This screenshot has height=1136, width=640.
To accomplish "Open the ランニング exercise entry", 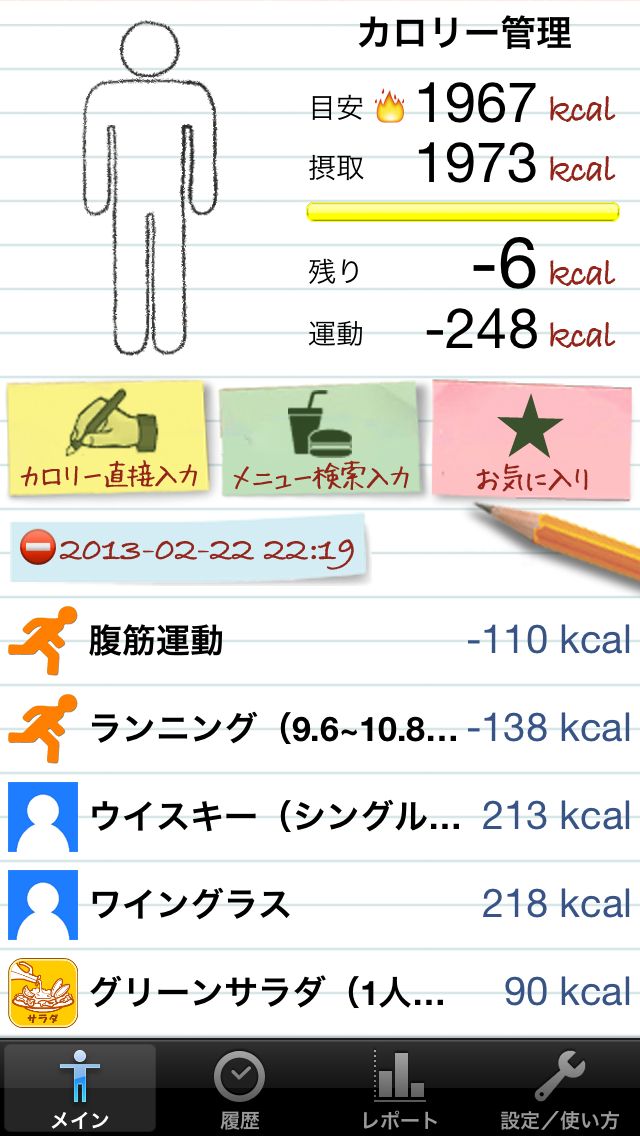I will pyautogui.click(x=320, y=728).
